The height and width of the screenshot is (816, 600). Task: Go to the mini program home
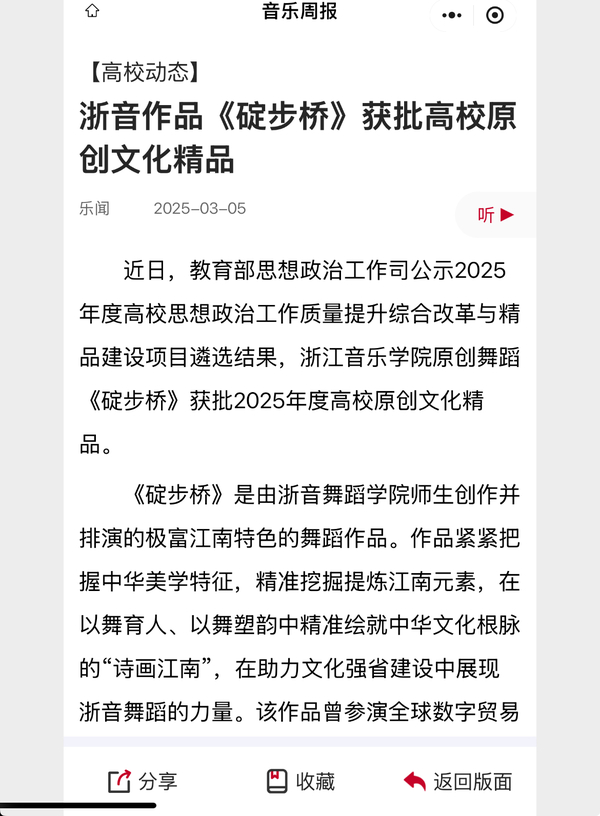[92, 13]
